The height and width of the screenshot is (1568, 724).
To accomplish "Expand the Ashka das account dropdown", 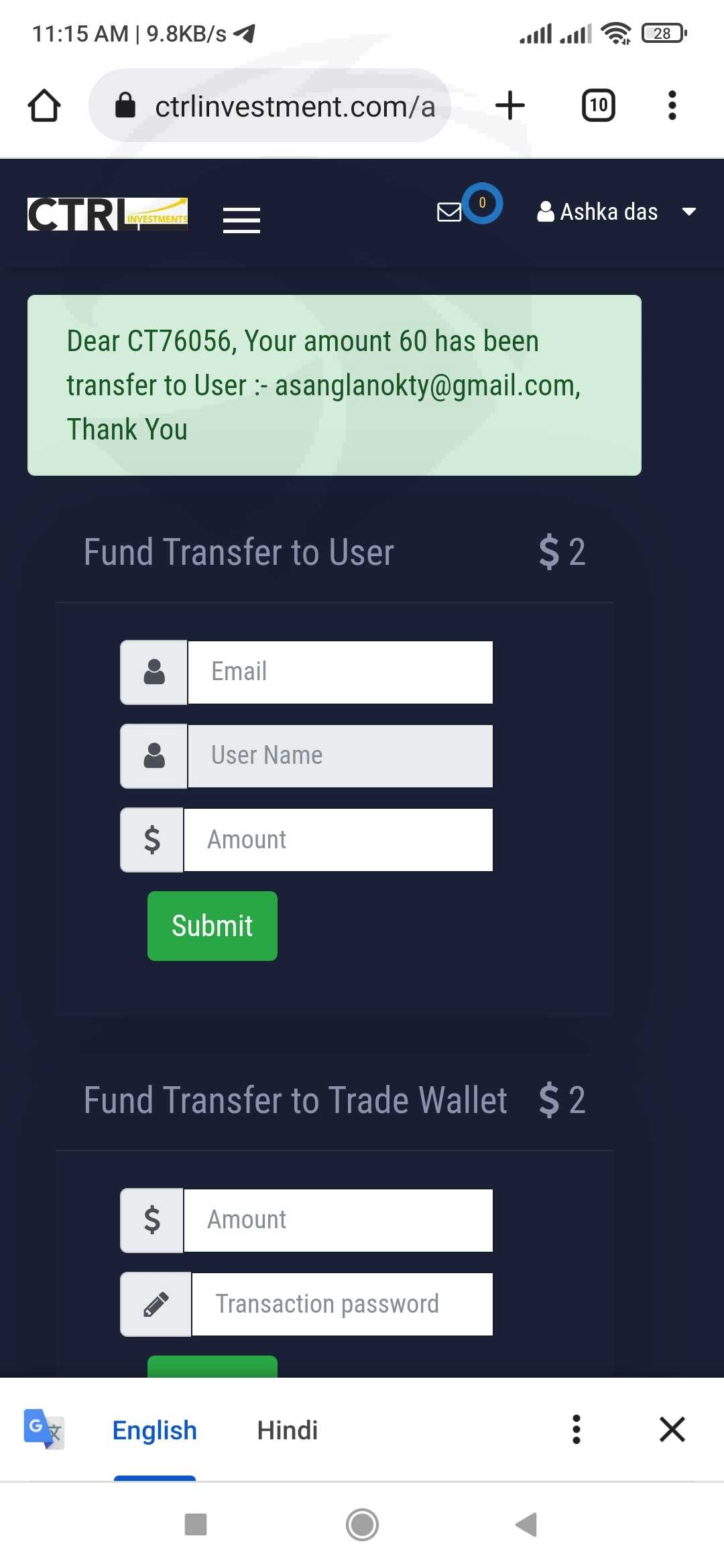I will tap(617, 212).
